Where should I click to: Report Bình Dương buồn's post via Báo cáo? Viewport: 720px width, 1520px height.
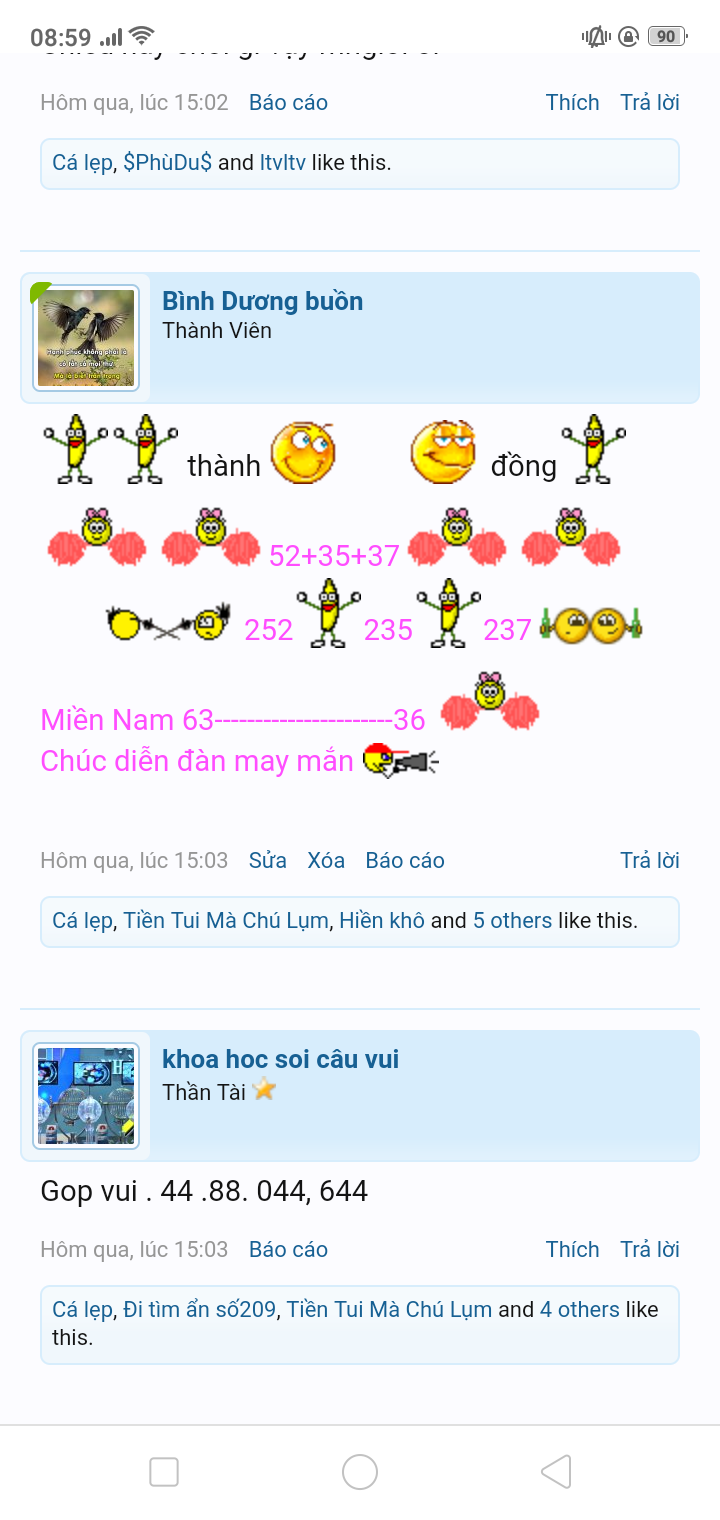[405, 860]
